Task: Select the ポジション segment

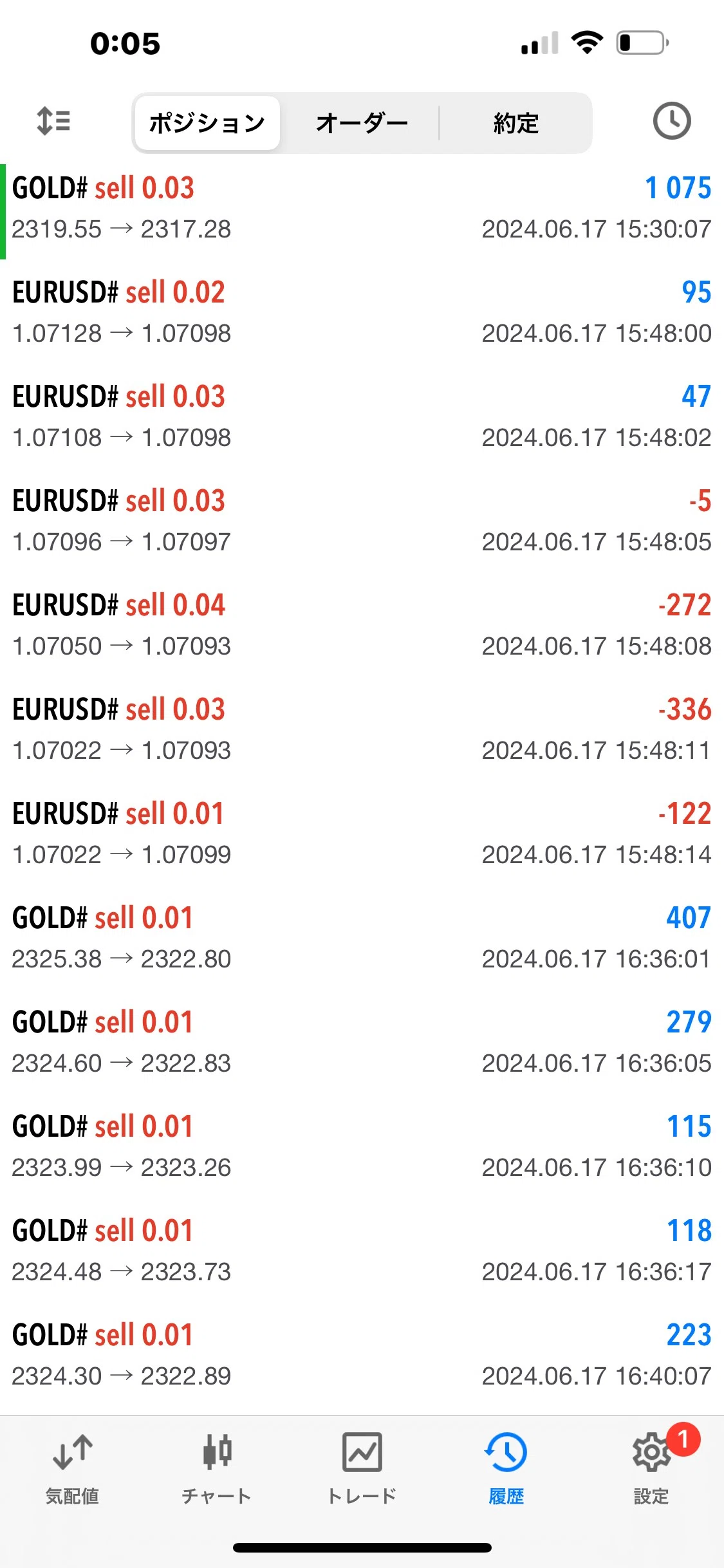Action: 207,123
